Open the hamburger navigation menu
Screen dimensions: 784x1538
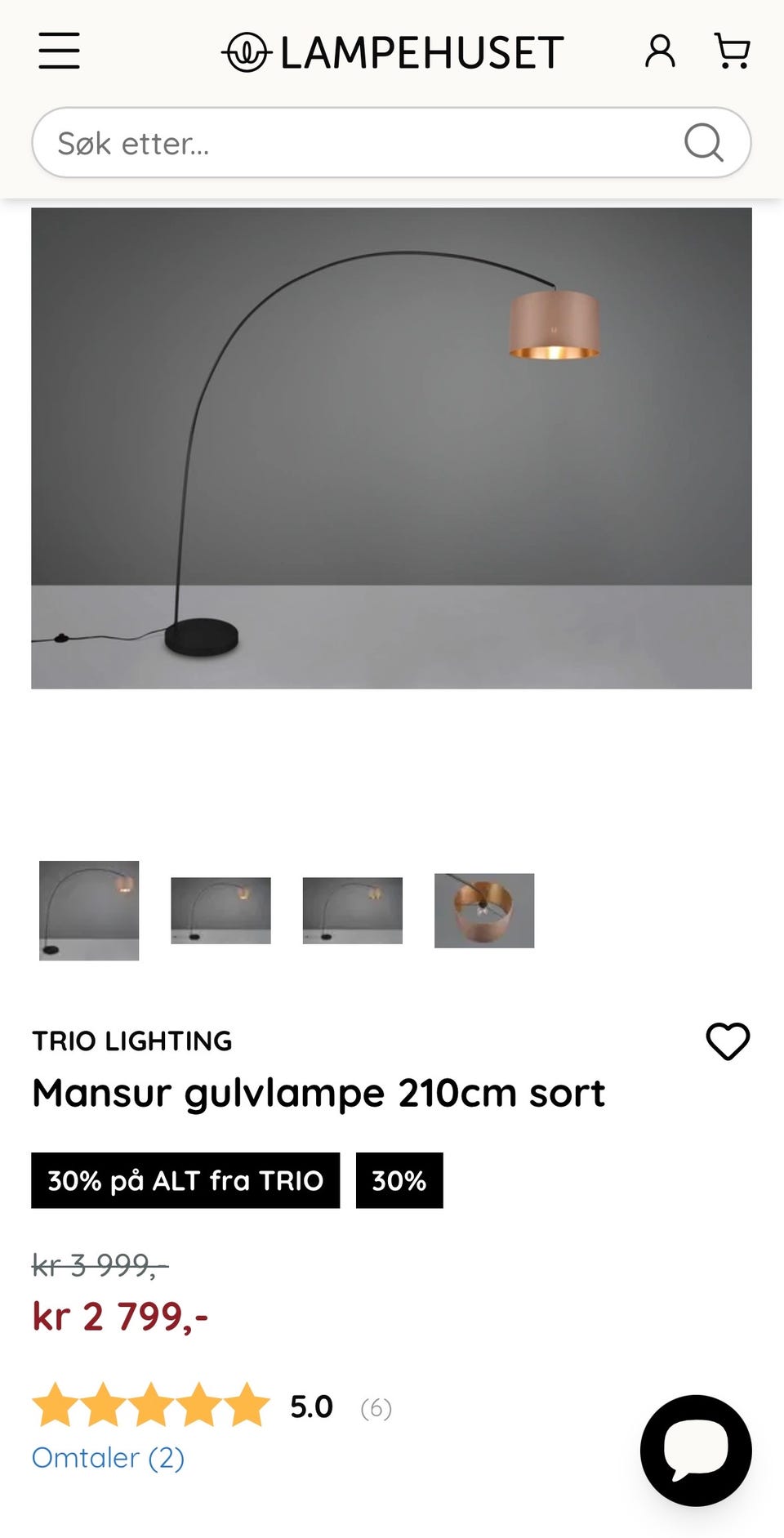point(58,51)
